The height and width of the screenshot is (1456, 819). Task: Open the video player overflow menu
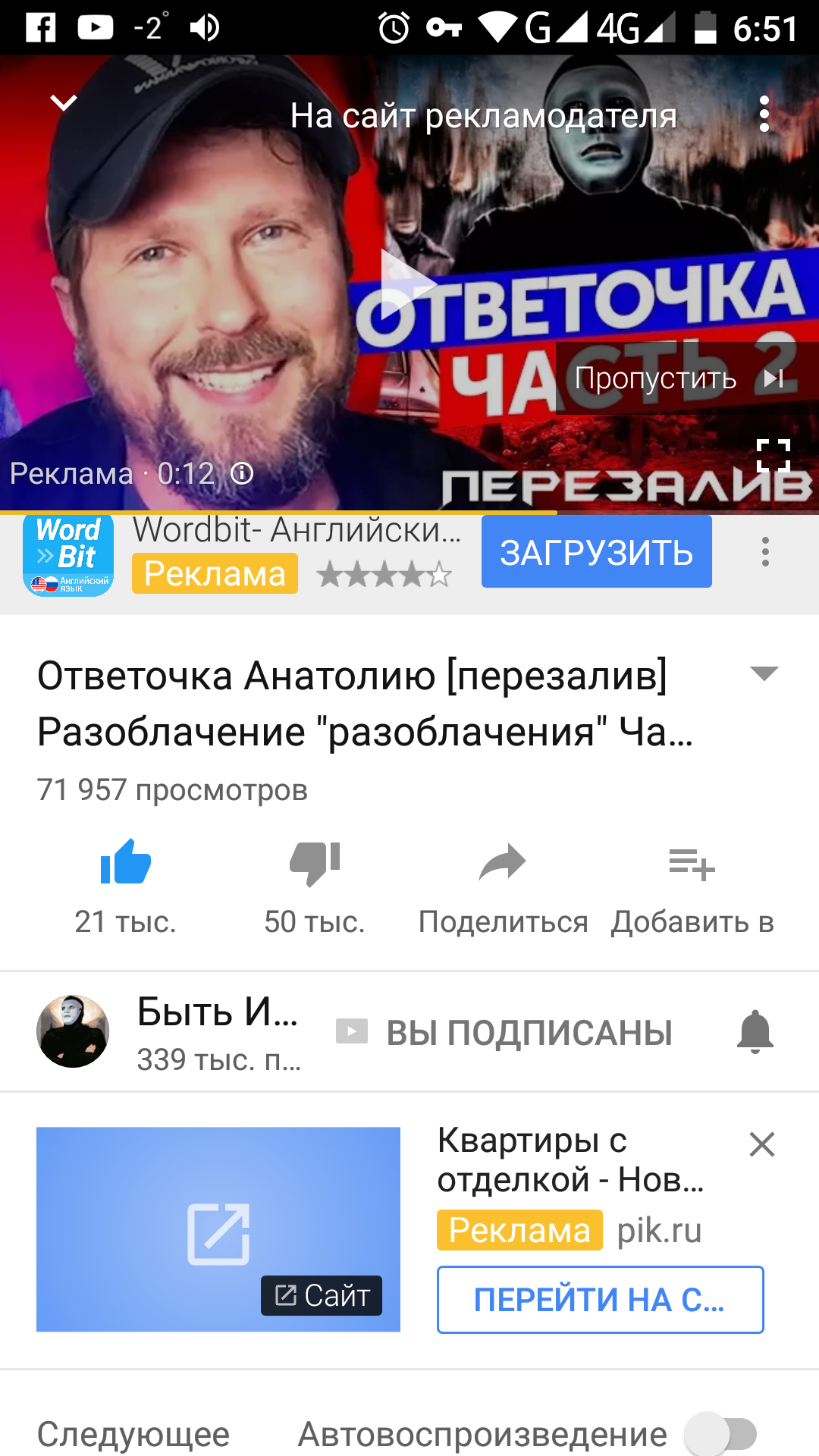764,115
